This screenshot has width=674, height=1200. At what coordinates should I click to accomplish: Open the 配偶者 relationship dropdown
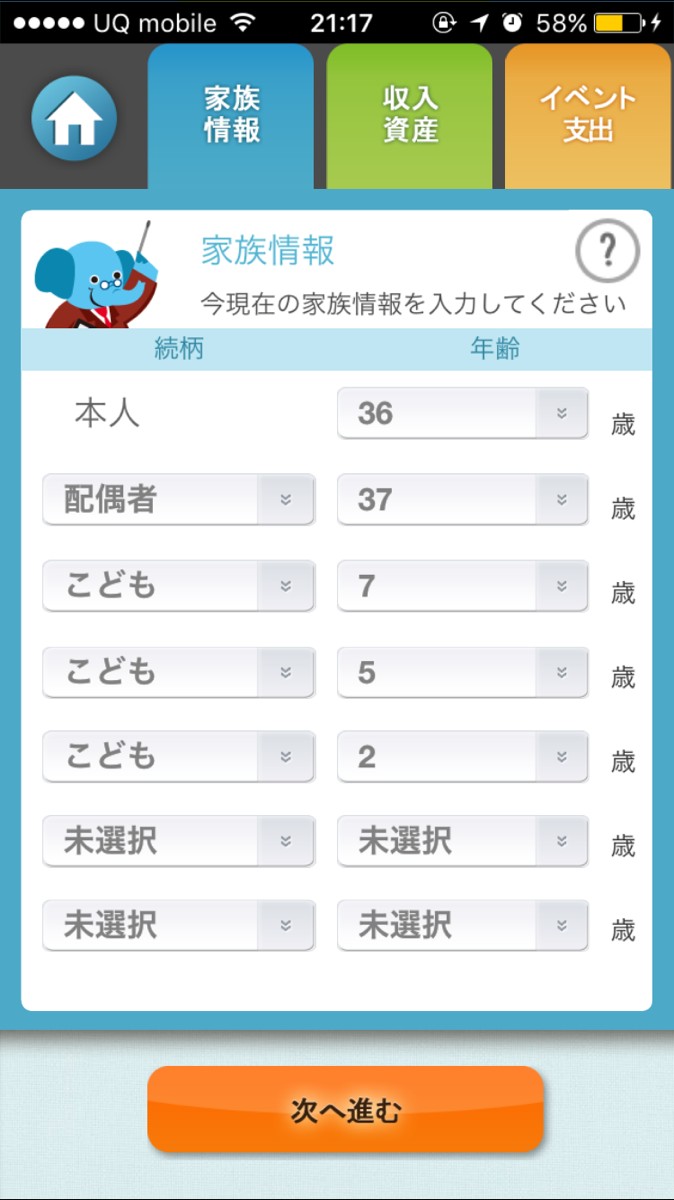pos(178,500)
